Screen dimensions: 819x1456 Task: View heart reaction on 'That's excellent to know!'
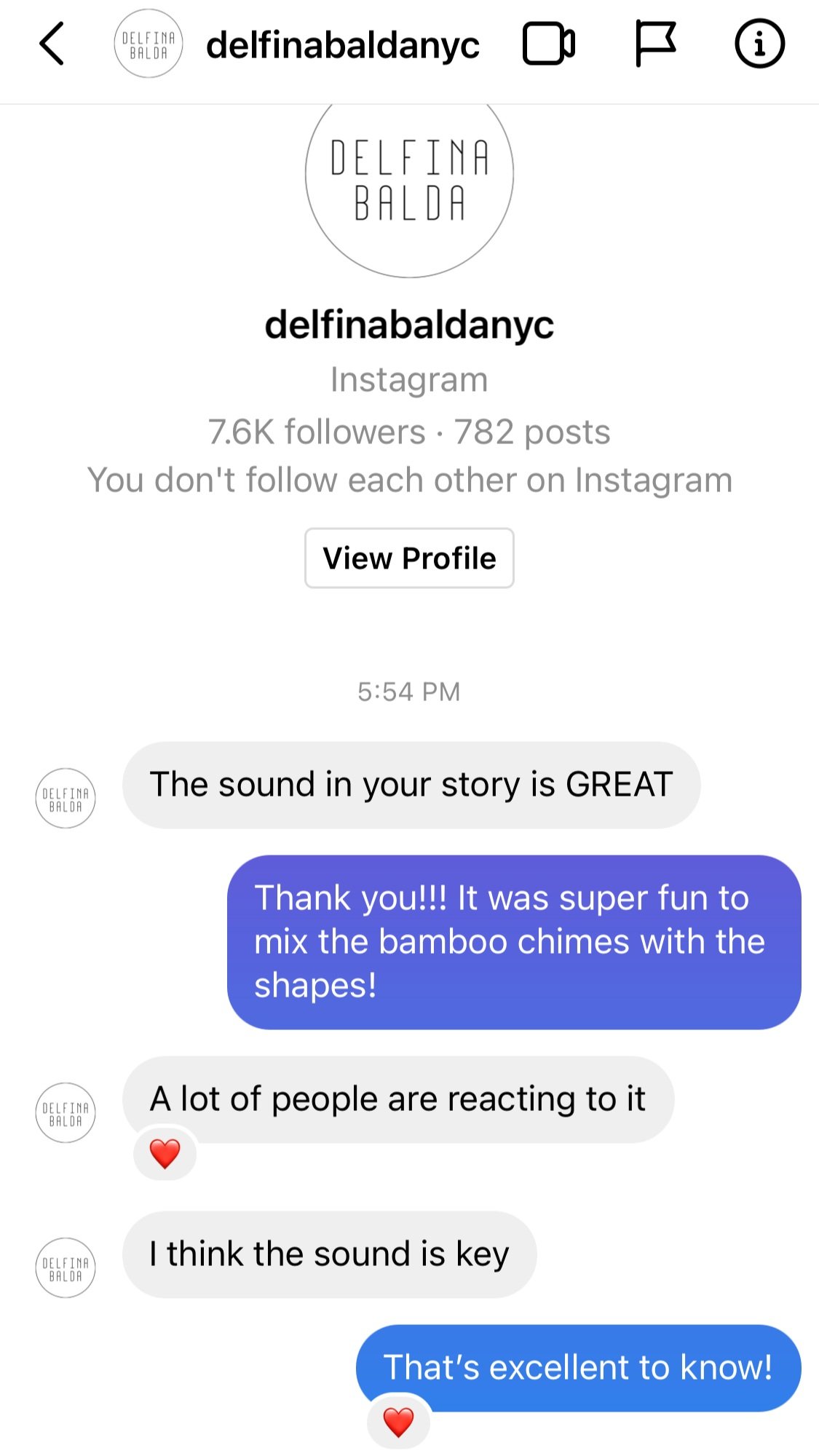click(398, 1422)
